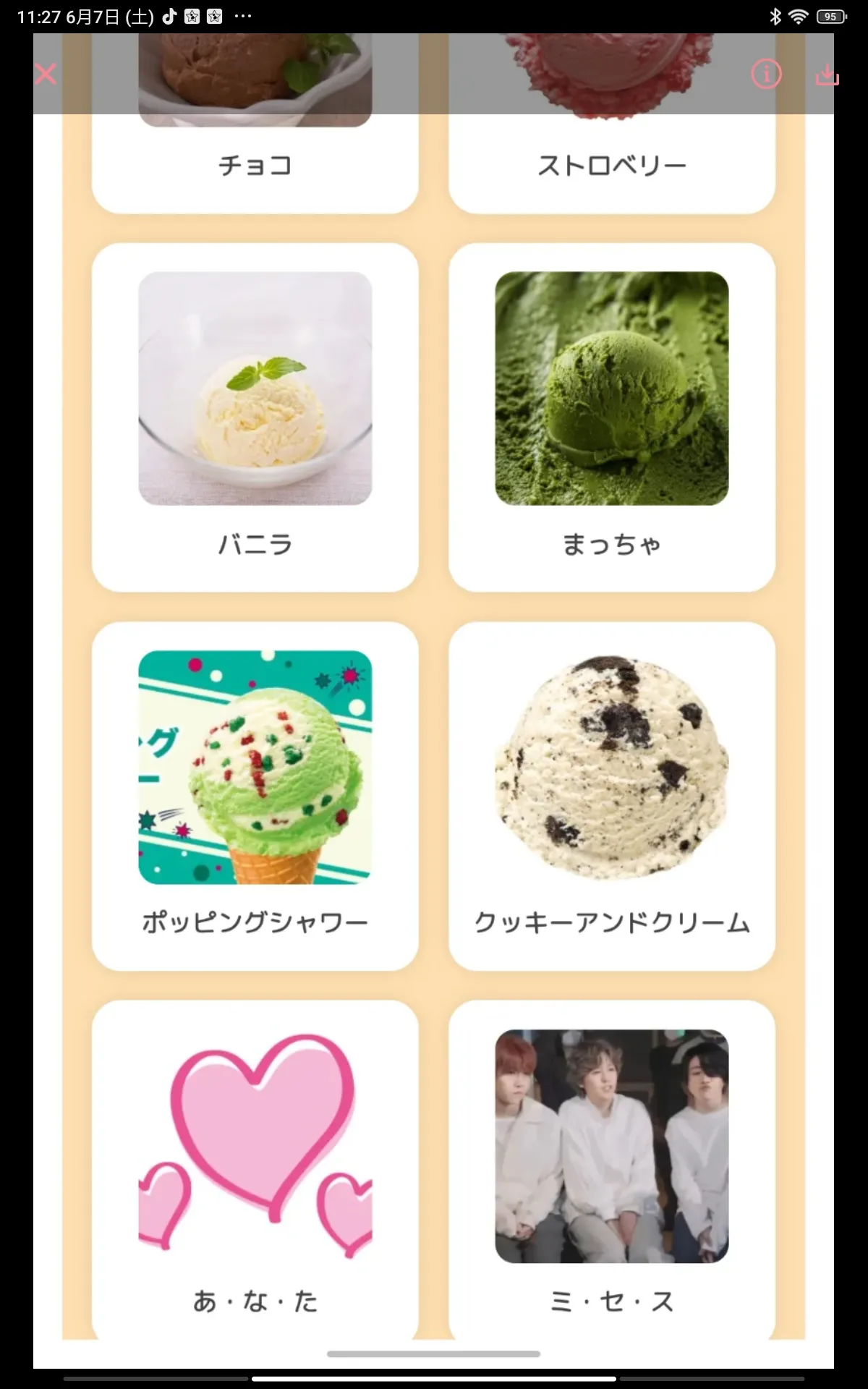Screen dimensions: 868x1389
Task: Download this image
Action: (x=827, y=75)
